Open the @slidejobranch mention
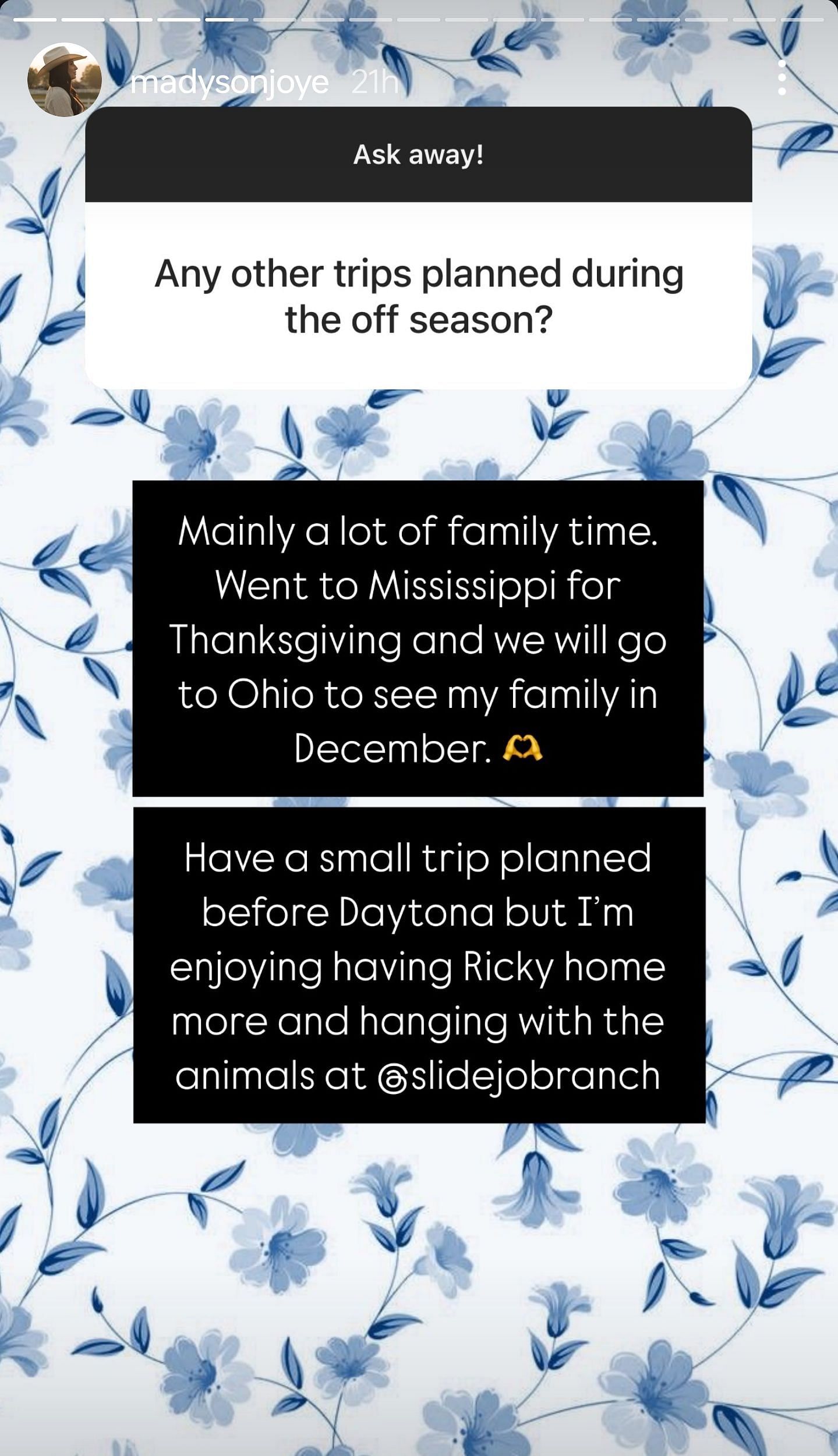The width and height of the screenshot is (838, 1456). tap(519, 1076)
